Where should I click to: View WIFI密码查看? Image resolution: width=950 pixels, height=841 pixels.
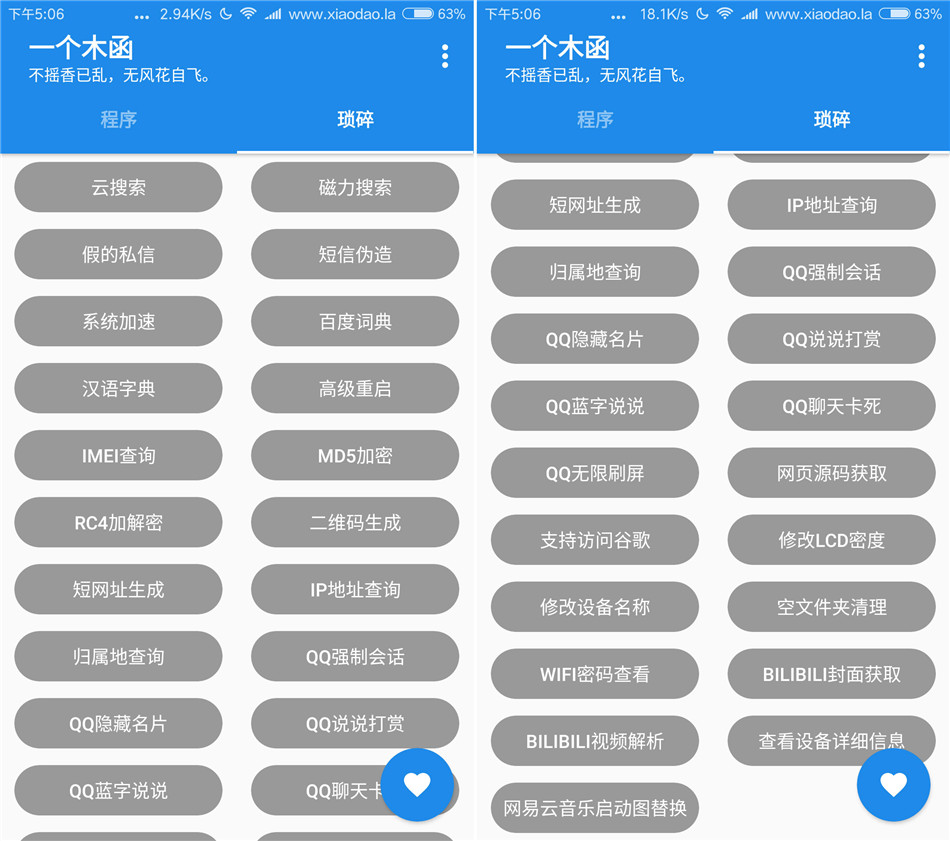(594, 674)
